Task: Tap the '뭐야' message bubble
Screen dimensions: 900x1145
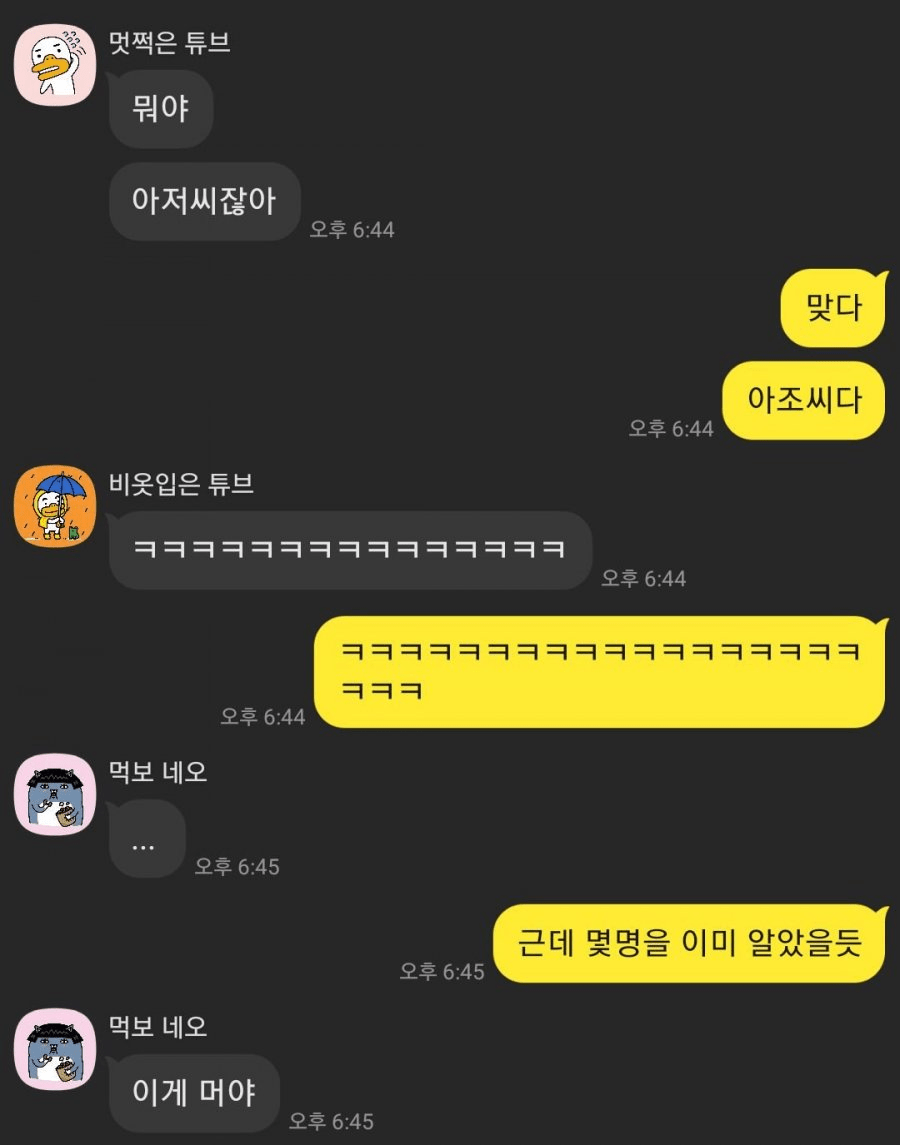Action: click(160, 110)
